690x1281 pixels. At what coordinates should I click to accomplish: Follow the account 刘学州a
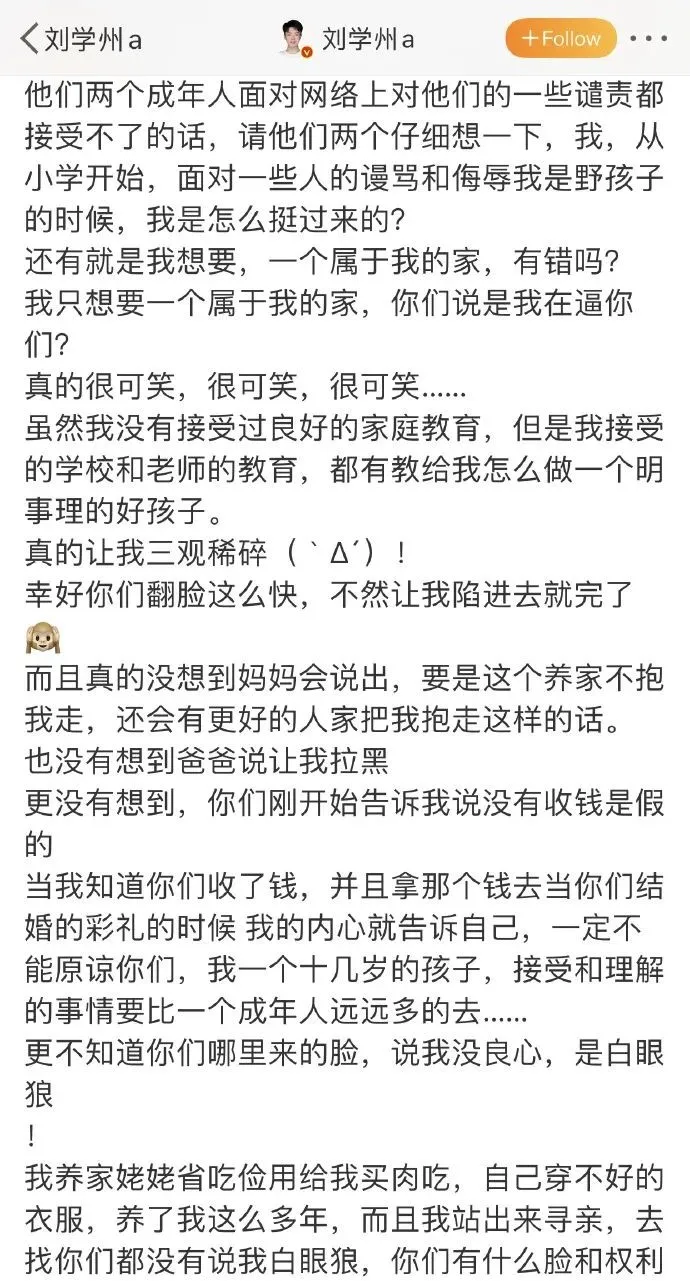pyautogui.click(x=560, y=39)
